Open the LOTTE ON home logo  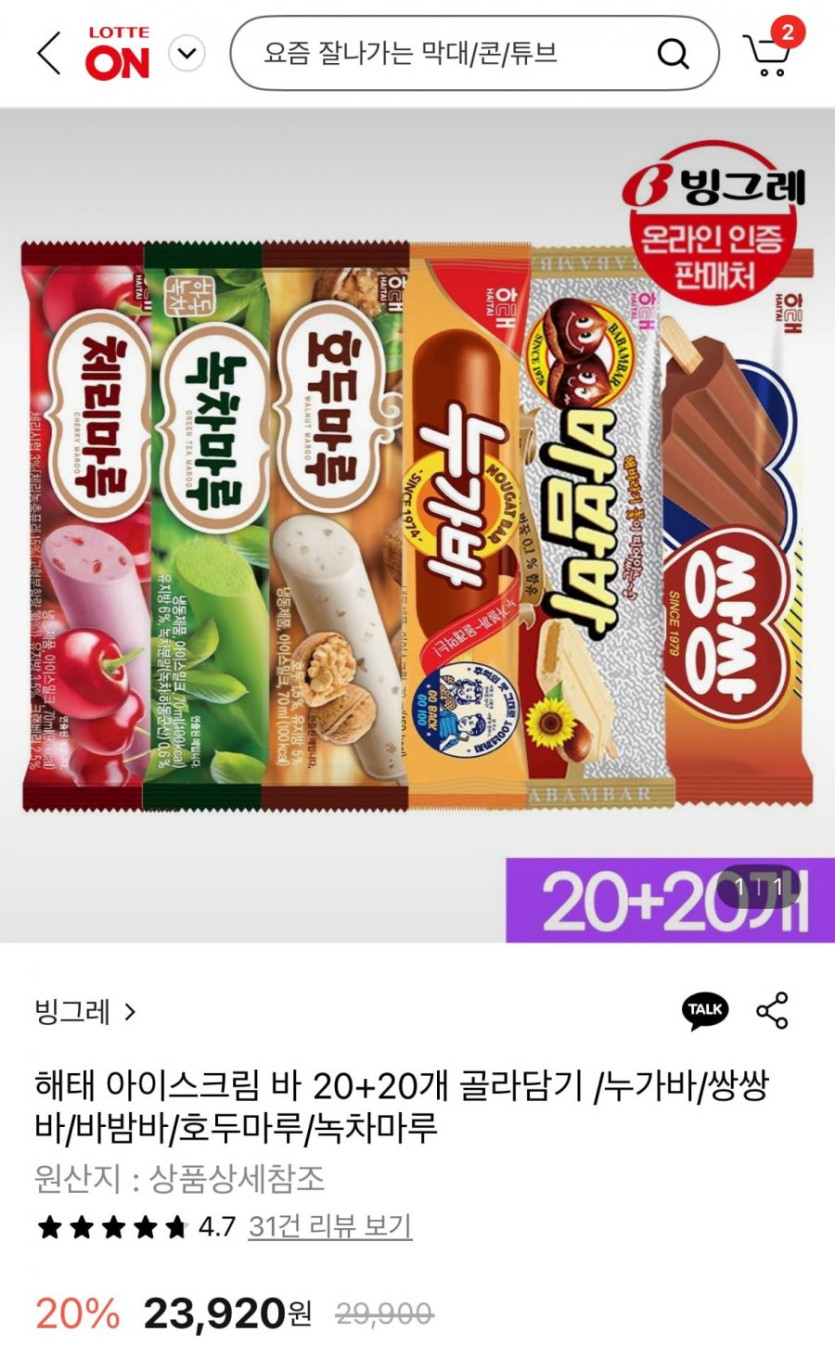117,53
